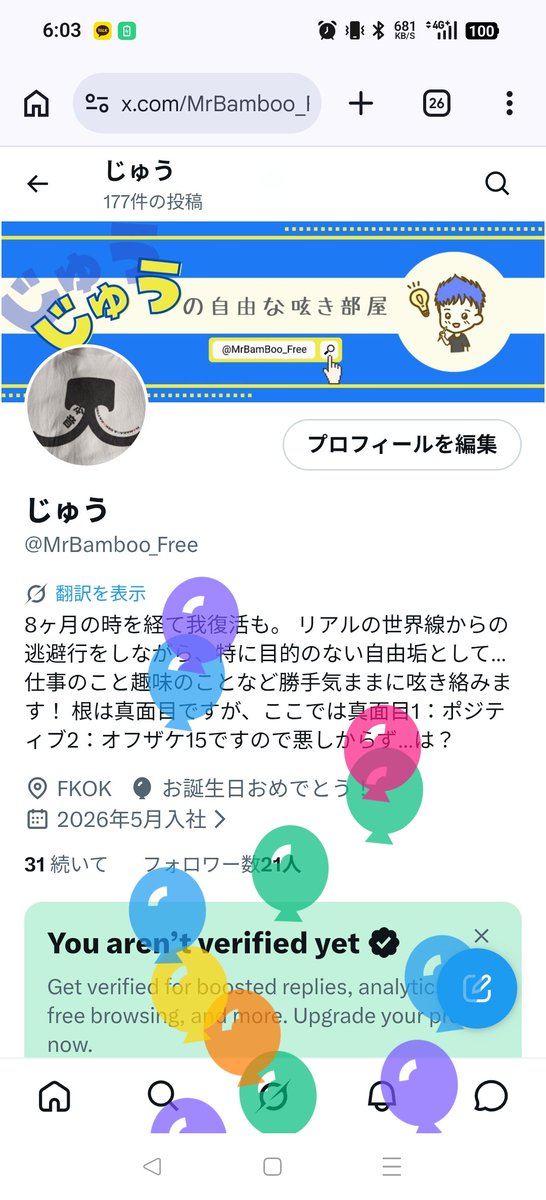Go back using the profile header arrow
The image size is (546, 1200).
[x=37, y=184]
